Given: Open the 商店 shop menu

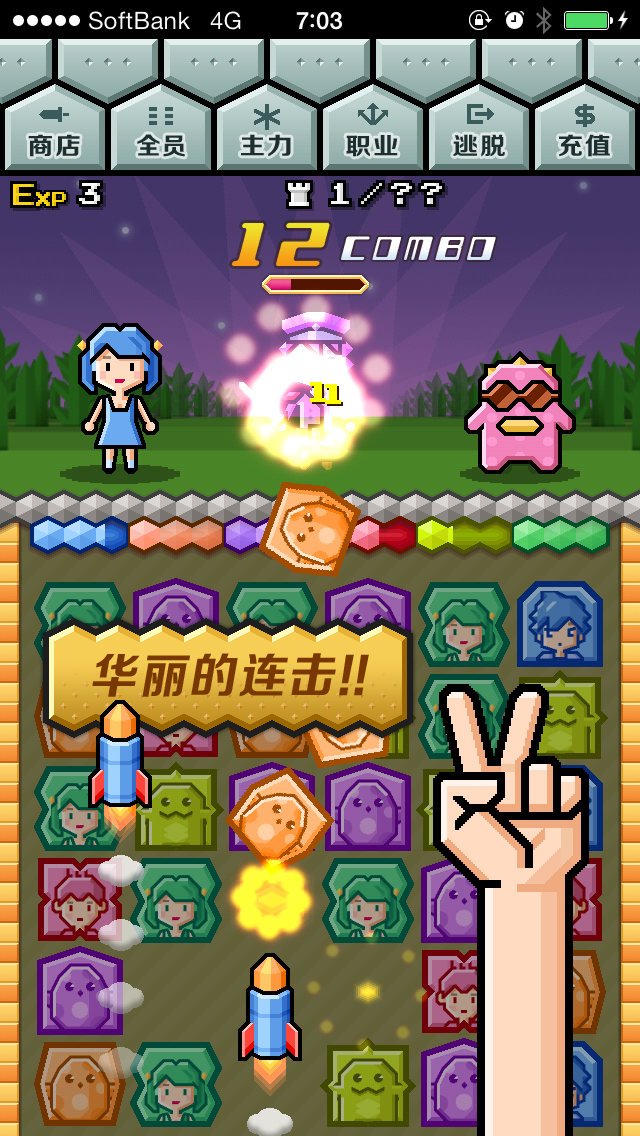Looking at the screenshot, I should pyautogui.click(x=54, y=130).
